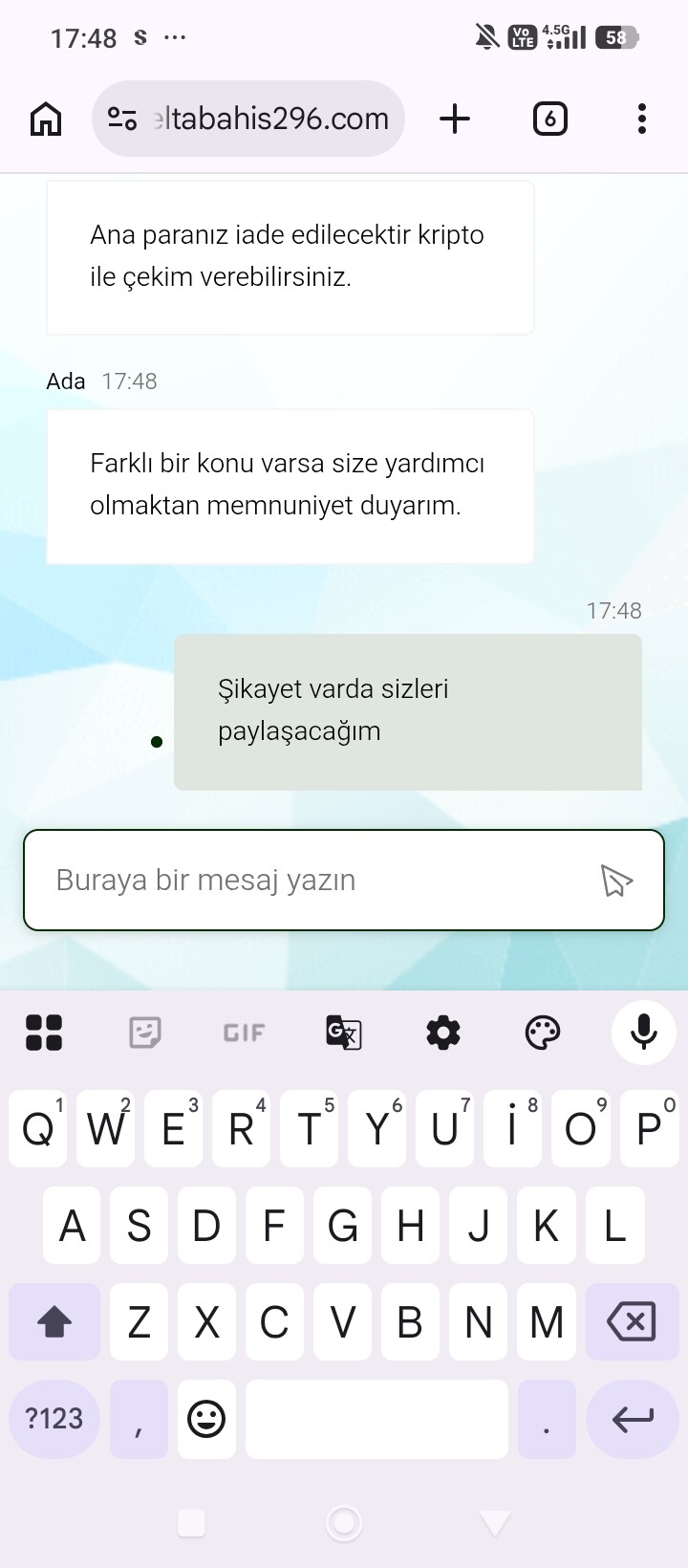
Task: Tap the backspace key
Action: (632, 1322)
